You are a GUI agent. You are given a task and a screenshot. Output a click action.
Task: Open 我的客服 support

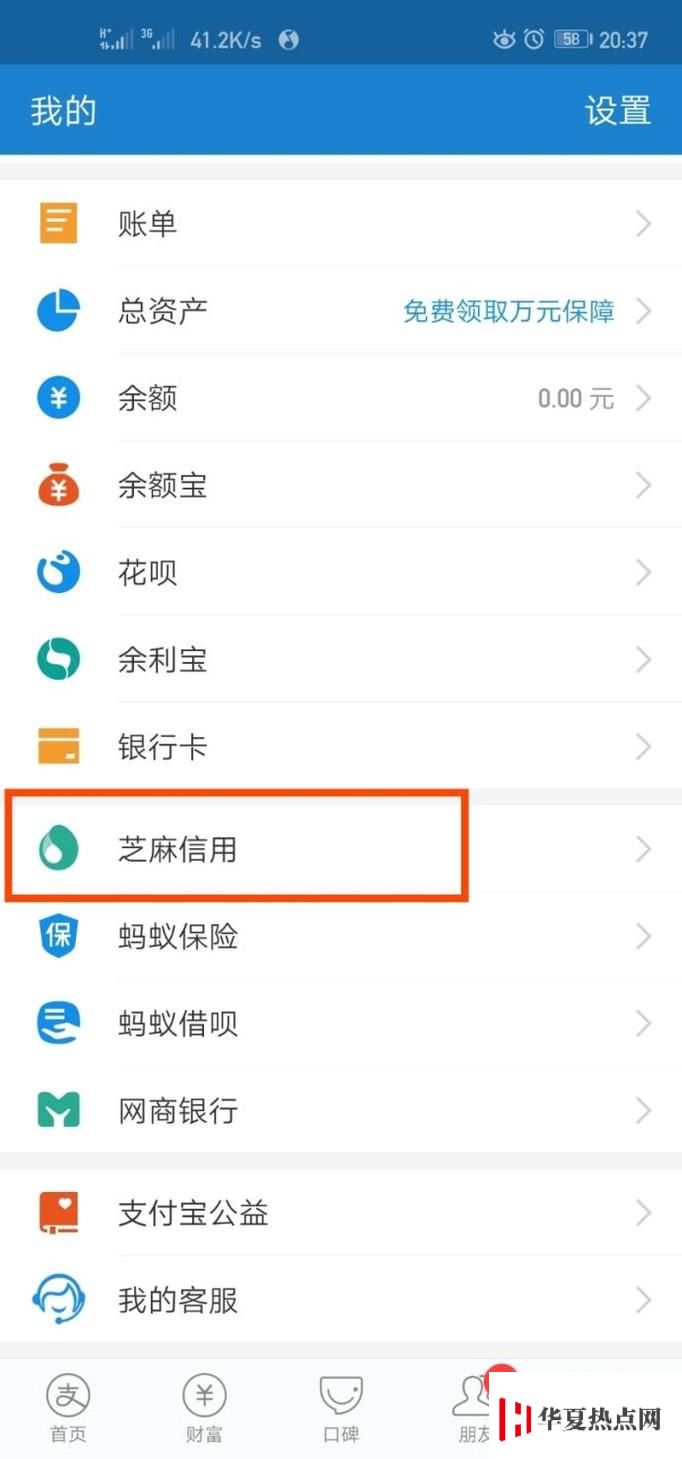[340, 1301]
